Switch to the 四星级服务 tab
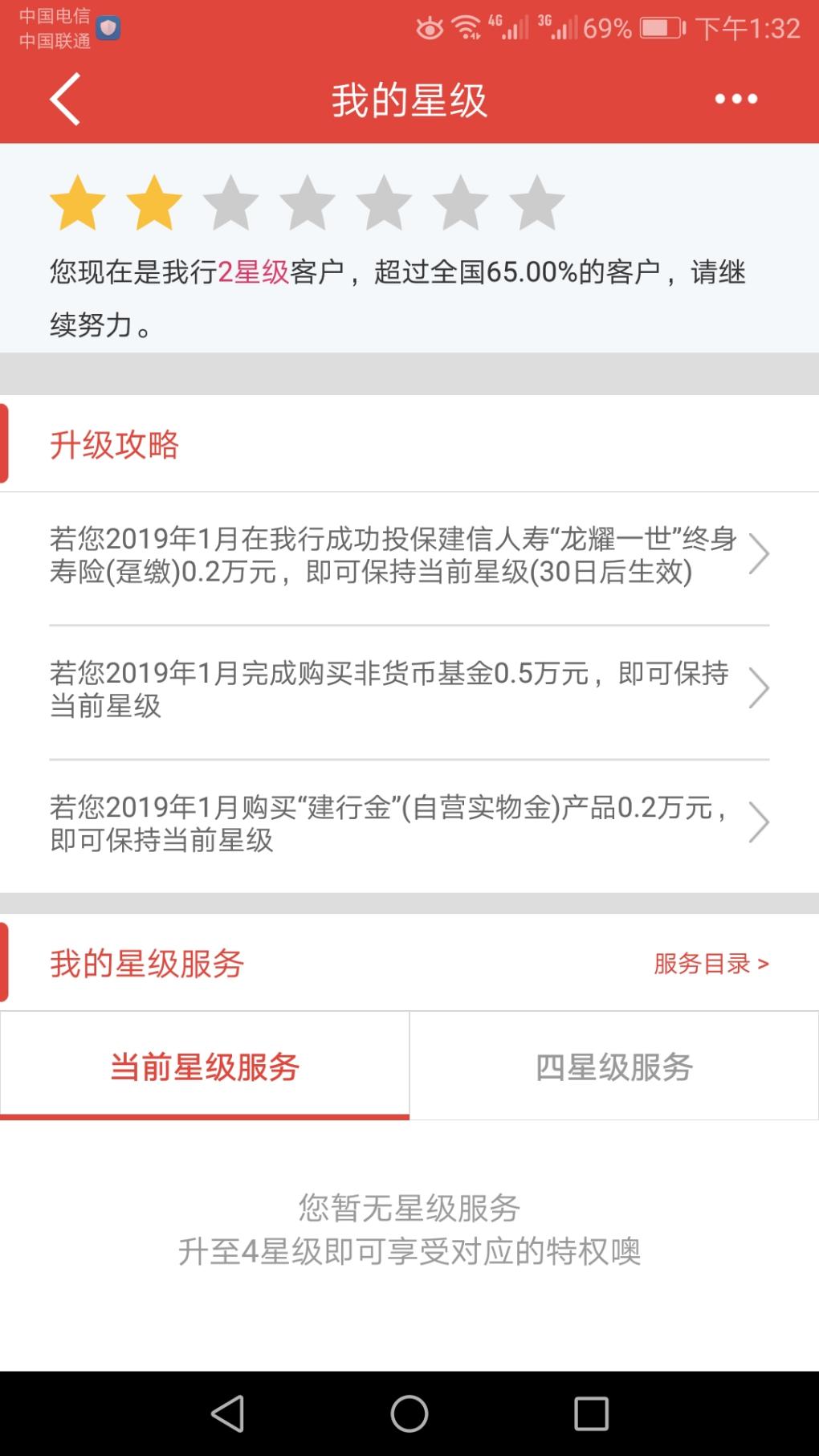 [x=614, y=1066]
